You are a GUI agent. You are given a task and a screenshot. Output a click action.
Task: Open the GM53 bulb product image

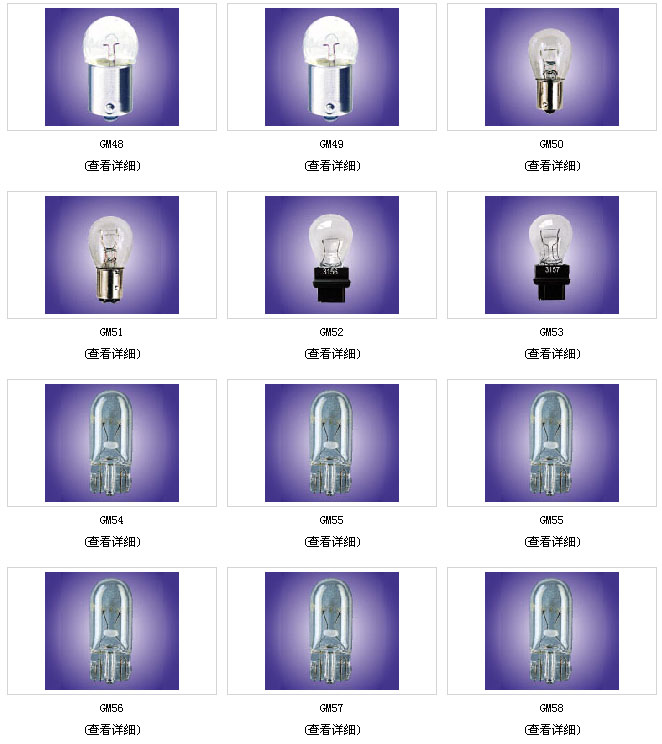tap(552, 255)
